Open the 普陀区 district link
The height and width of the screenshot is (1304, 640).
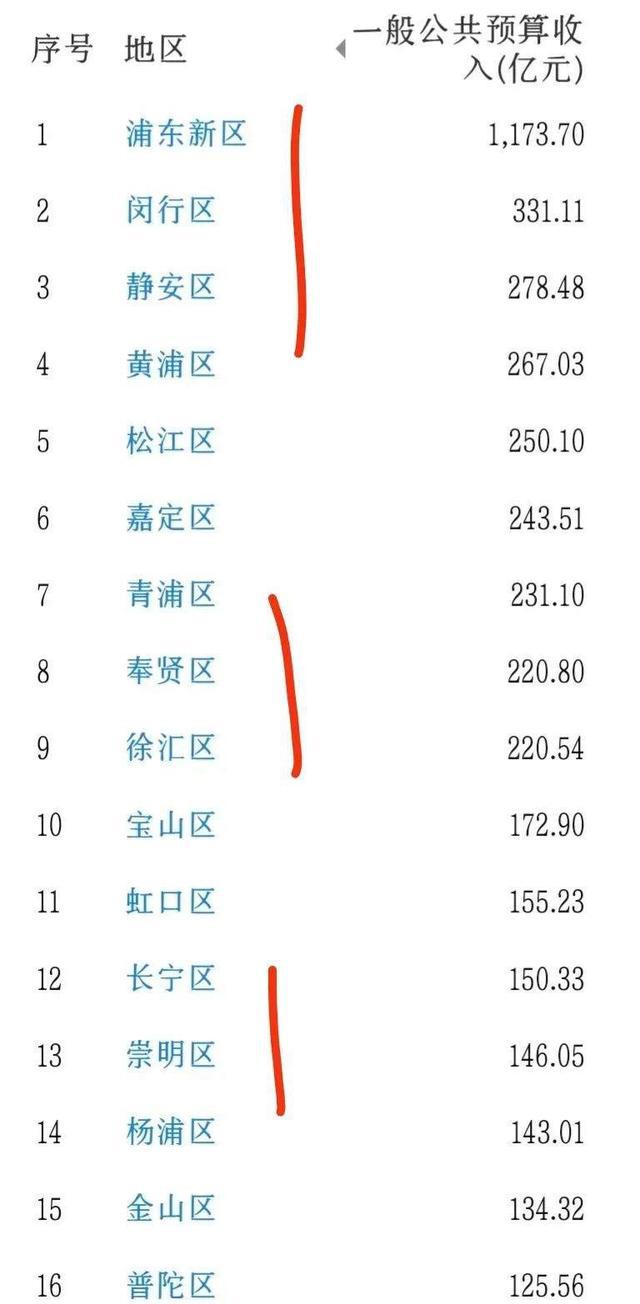171,1285
